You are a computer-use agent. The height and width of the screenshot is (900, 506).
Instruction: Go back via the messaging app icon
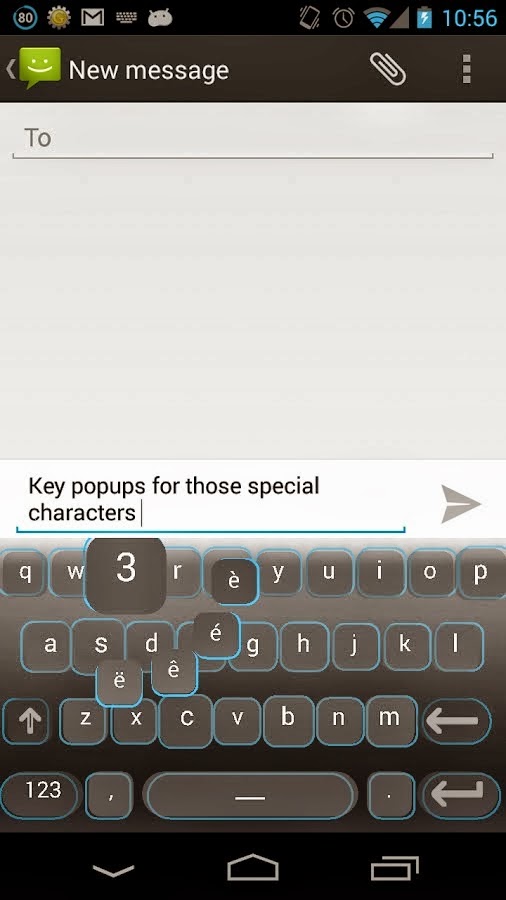(x=34, y=68)
